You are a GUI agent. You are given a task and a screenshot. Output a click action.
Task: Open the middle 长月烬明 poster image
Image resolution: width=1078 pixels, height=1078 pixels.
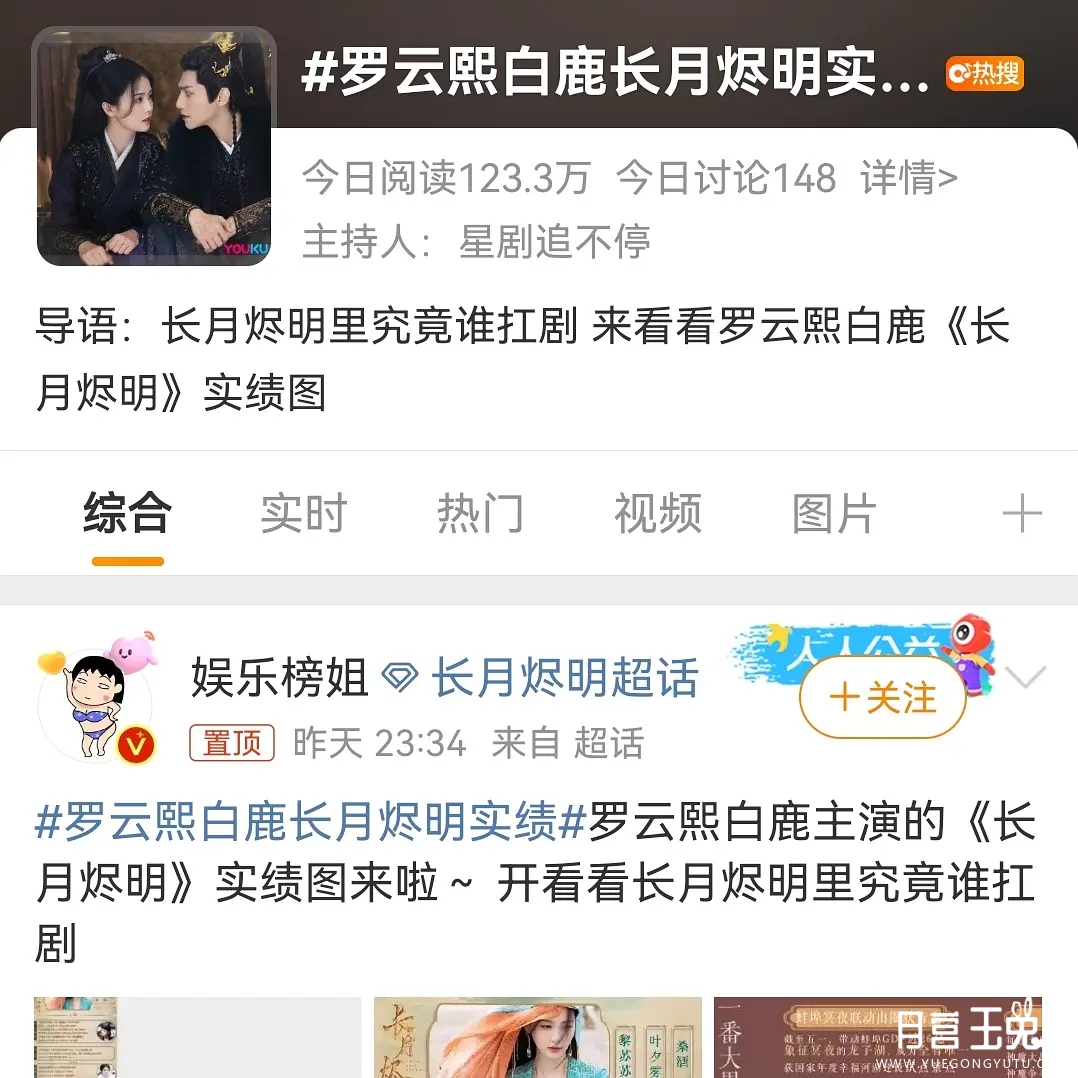538,1036
